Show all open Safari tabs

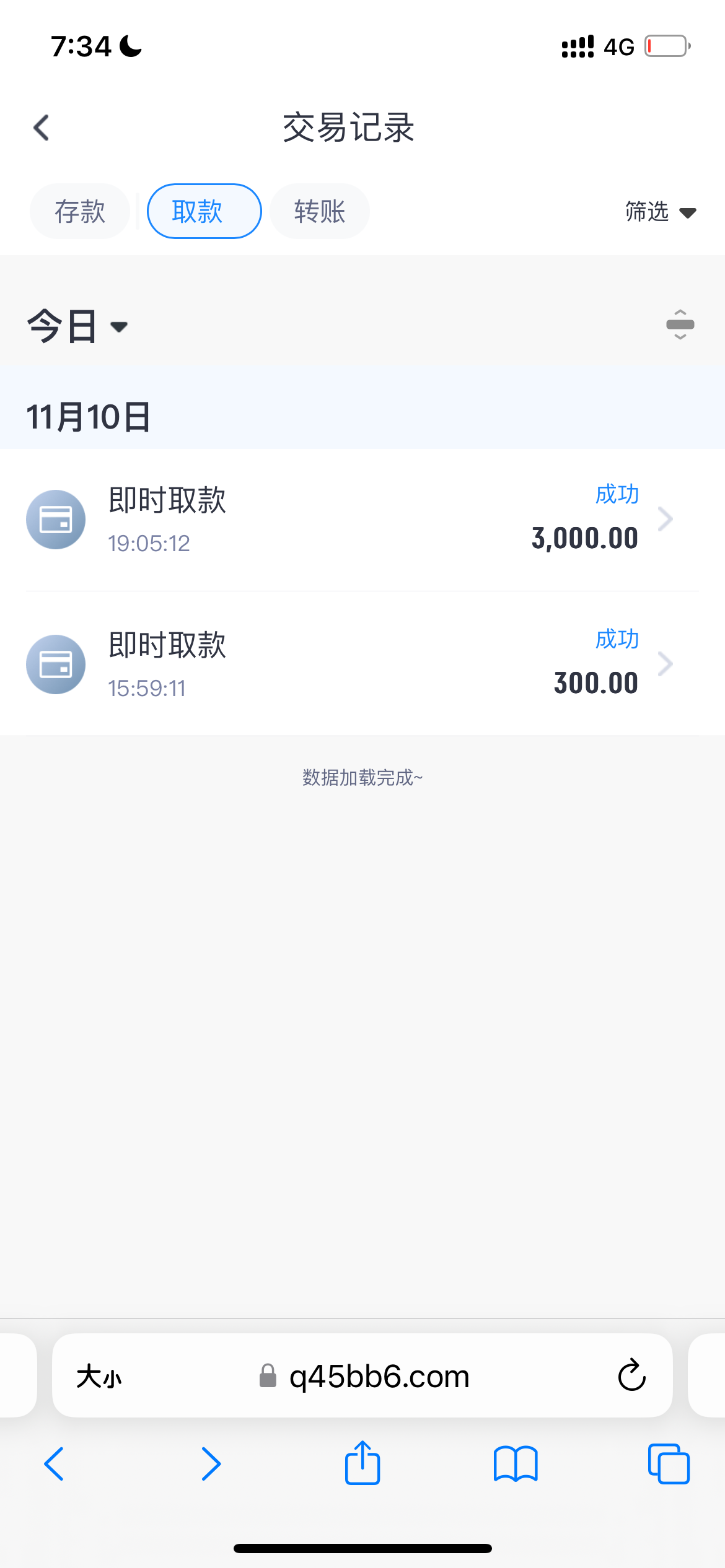coord(669,1464)
